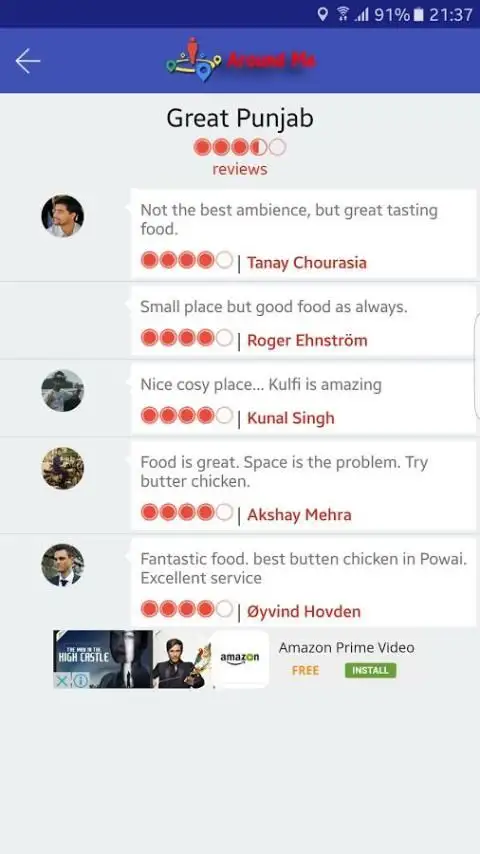Install Amazon Prime Video from the ad
480x854 pixels.
pyautogui.click(x=370, y=670)
